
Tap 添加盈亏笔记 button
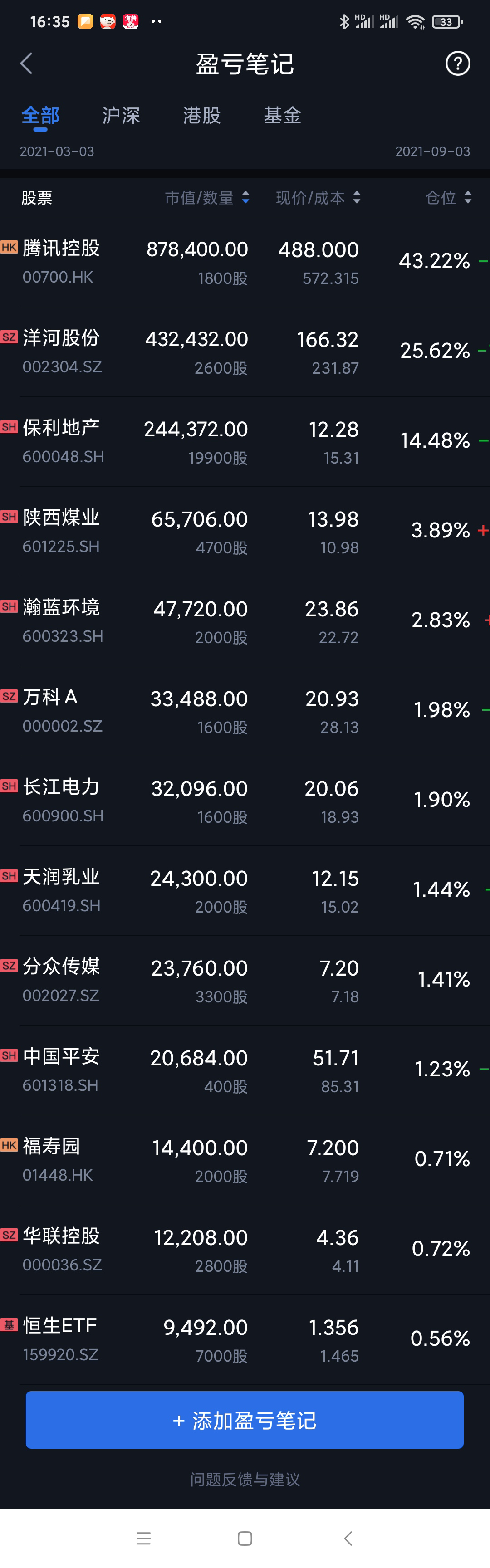coord(245,1420)
